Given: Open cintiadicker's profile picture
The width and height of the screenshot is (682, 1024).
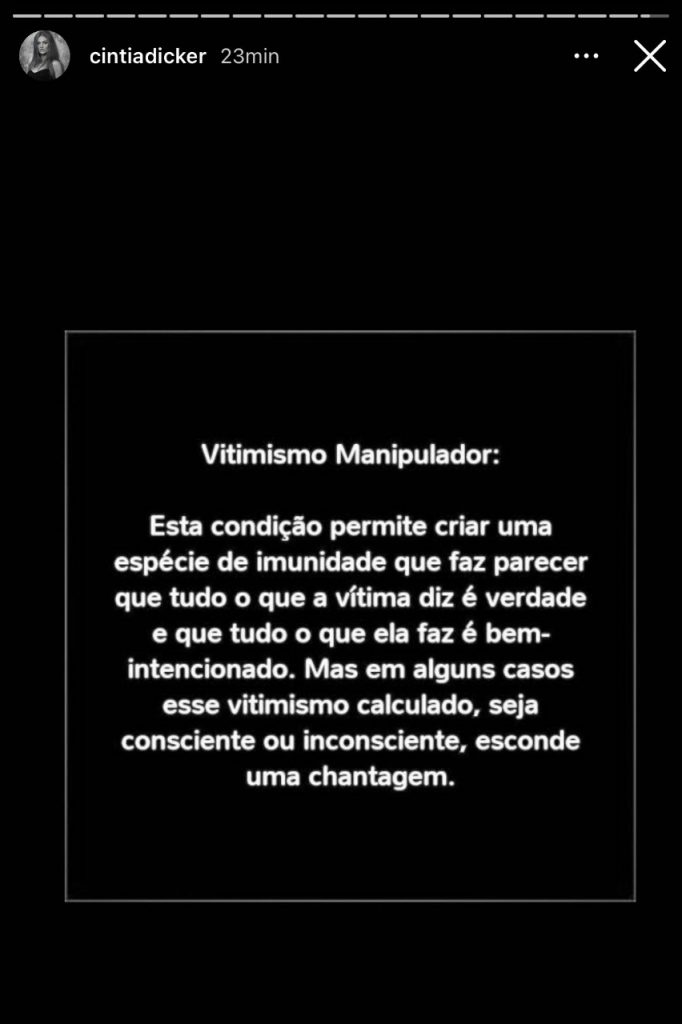Looking at the screenshot, I should 44,55.
